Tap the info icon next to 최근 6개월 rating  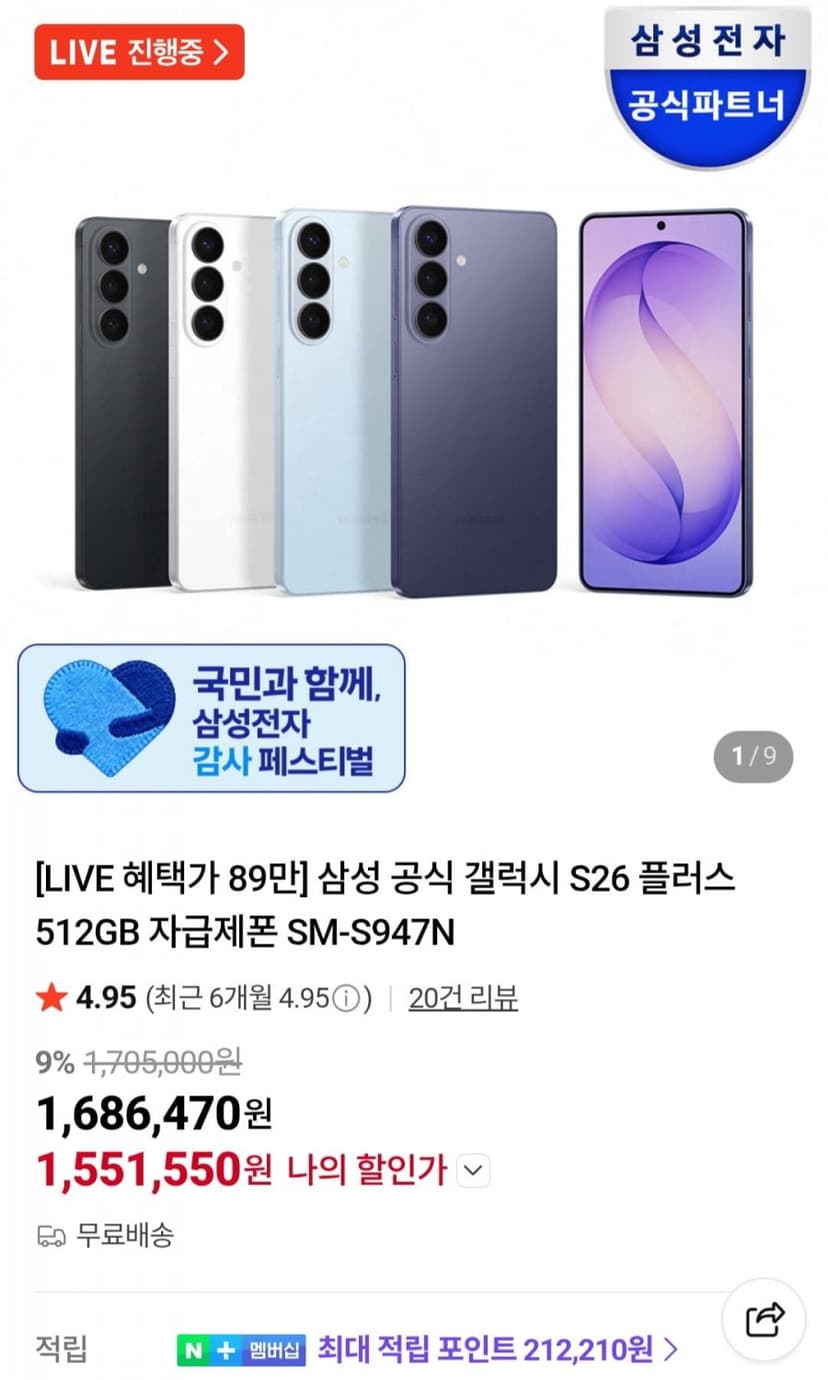(346, 998)
